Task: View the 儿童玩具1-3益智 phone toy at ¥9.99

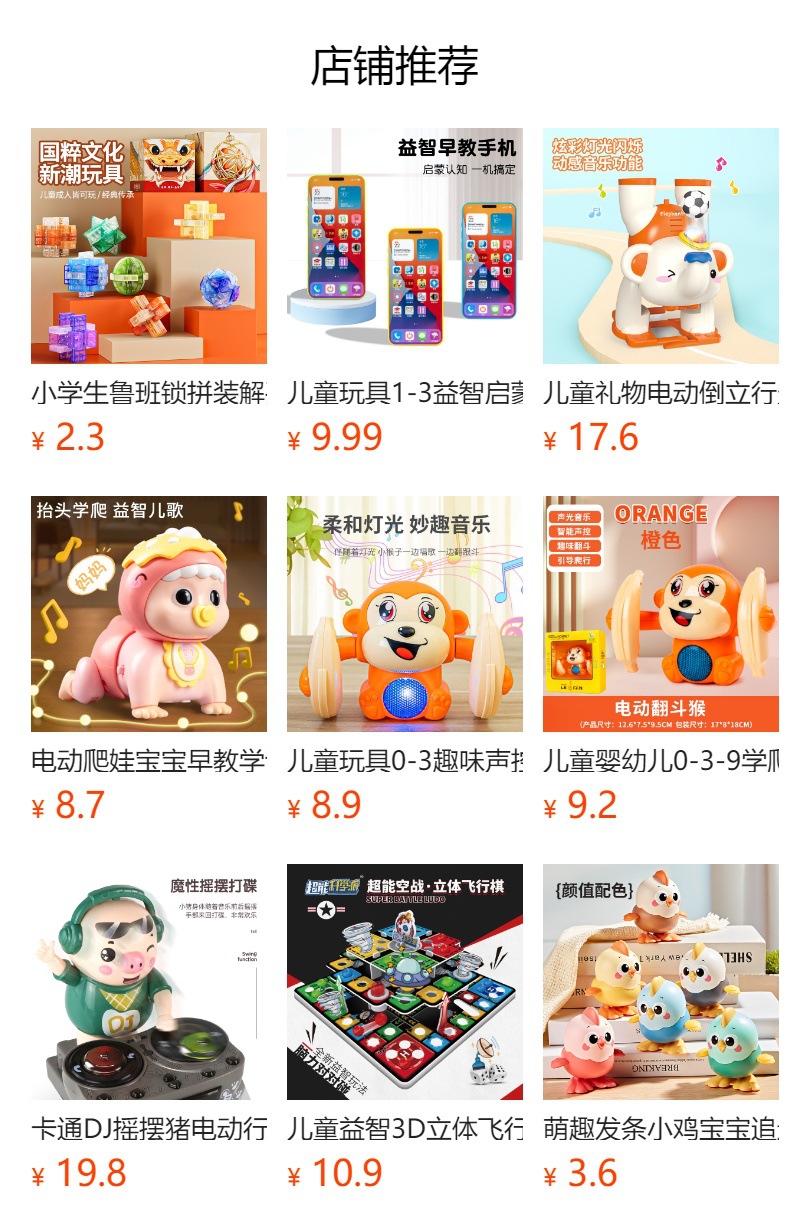Action: [405, 246]
